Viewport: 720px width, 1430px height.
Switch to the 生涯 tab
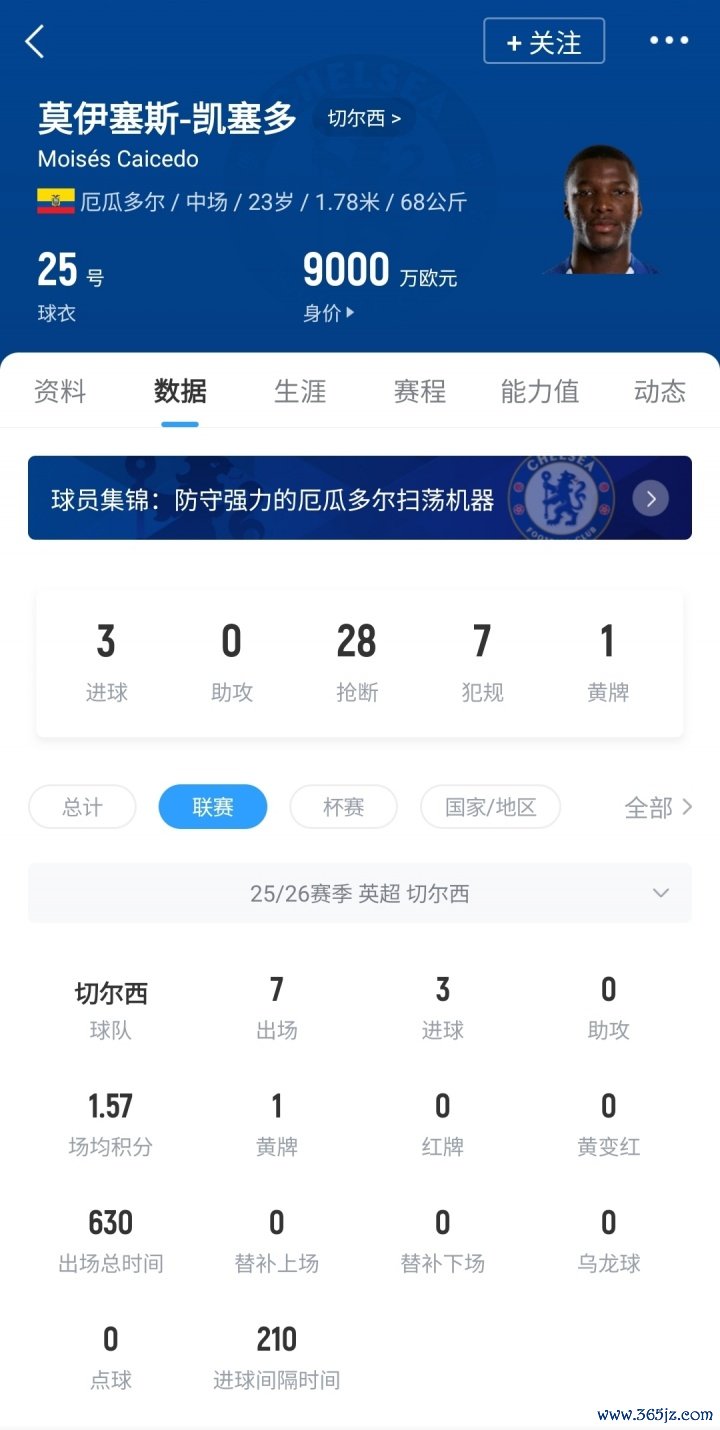[300, 391]
